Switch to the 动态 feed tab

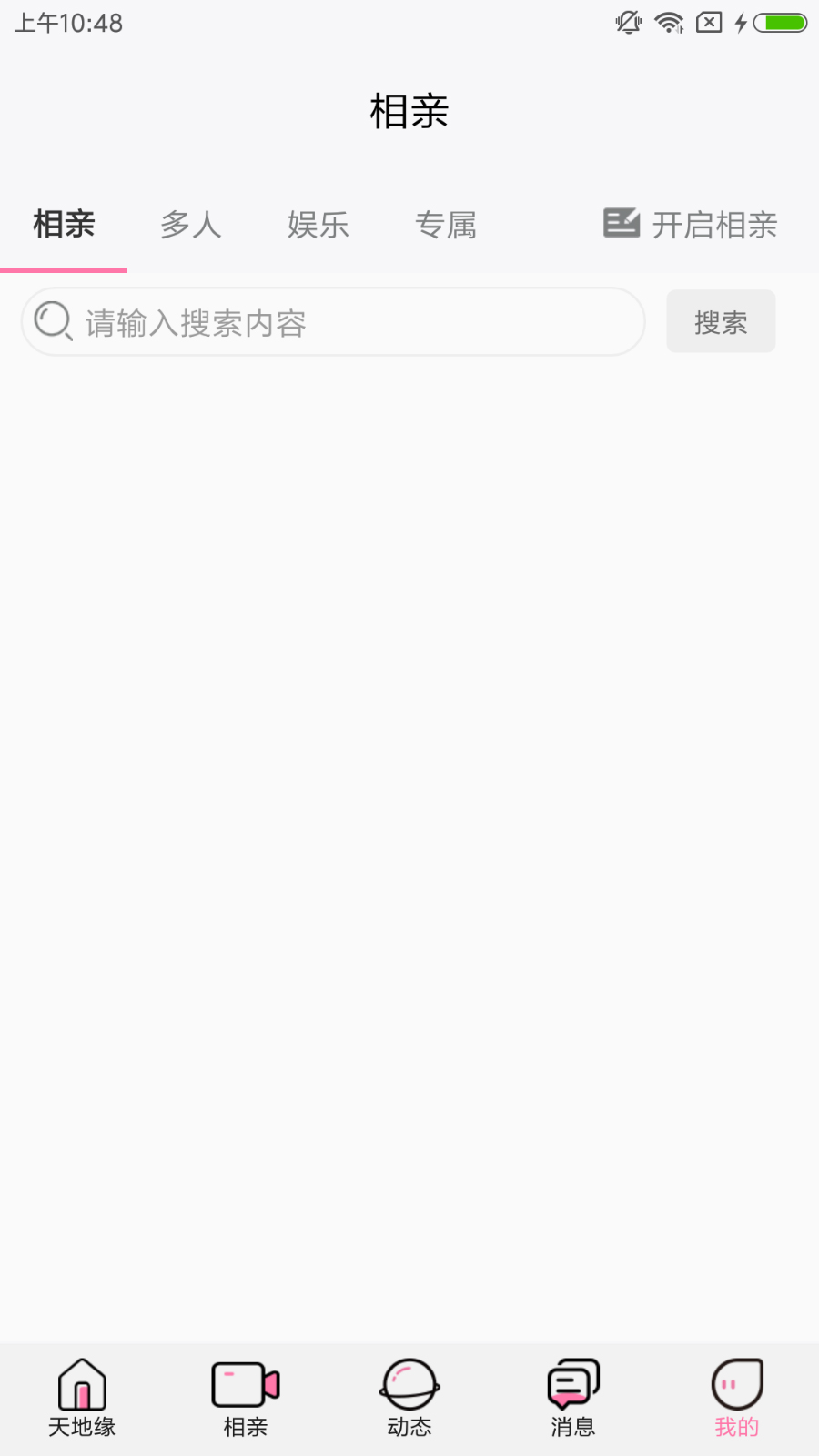(x=409, y=1399)
